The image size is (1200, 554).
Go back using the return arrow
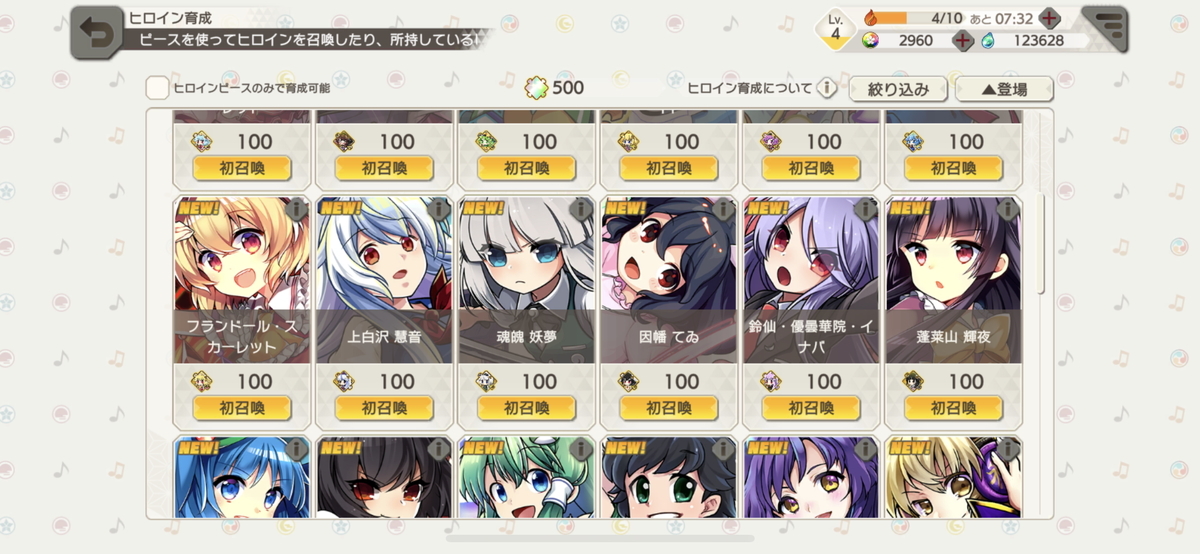96,34
